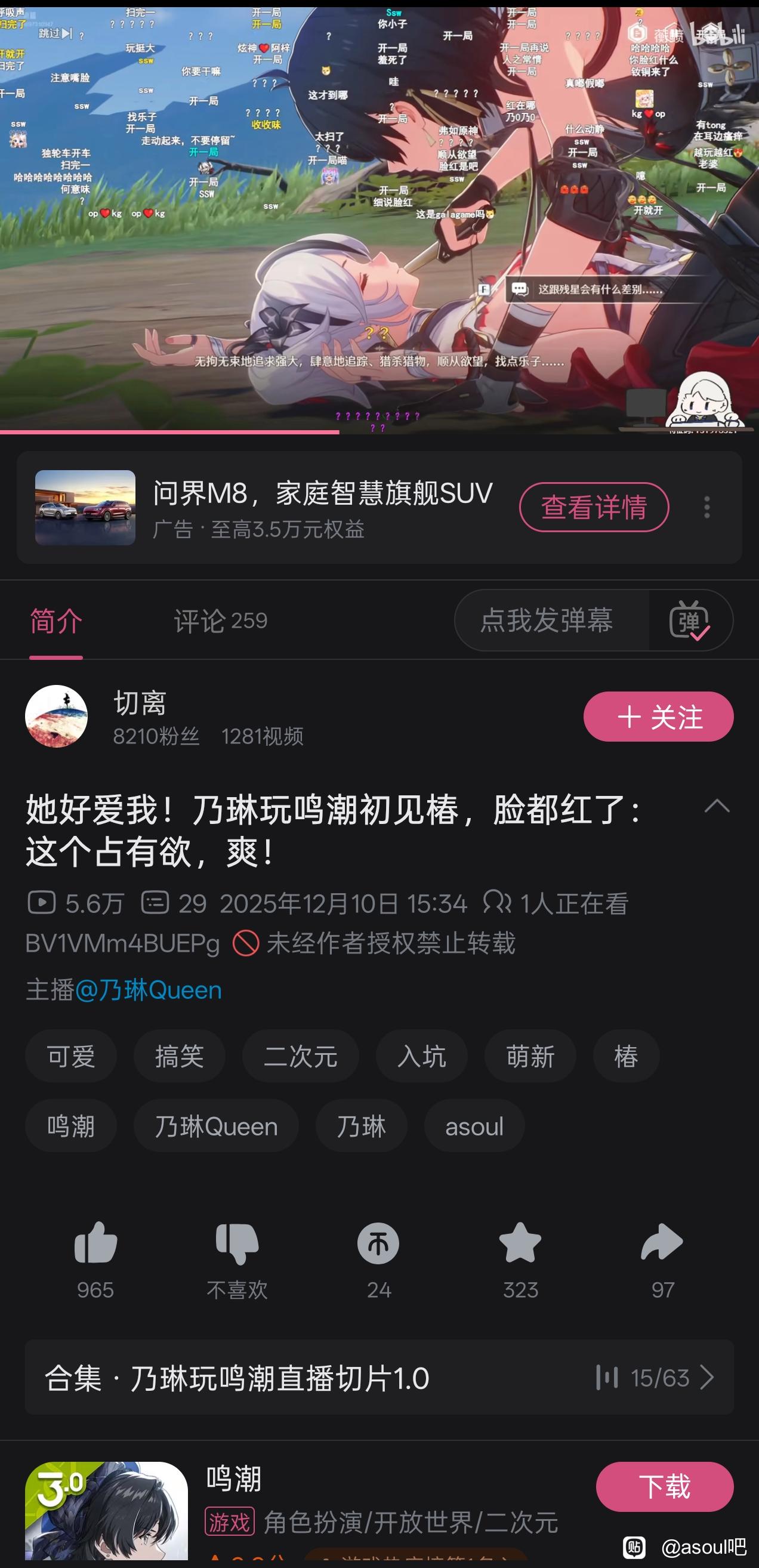This screenshot has height=1568, width=759.
Task: Download the 鸣潮 game
Action: 664,1486
